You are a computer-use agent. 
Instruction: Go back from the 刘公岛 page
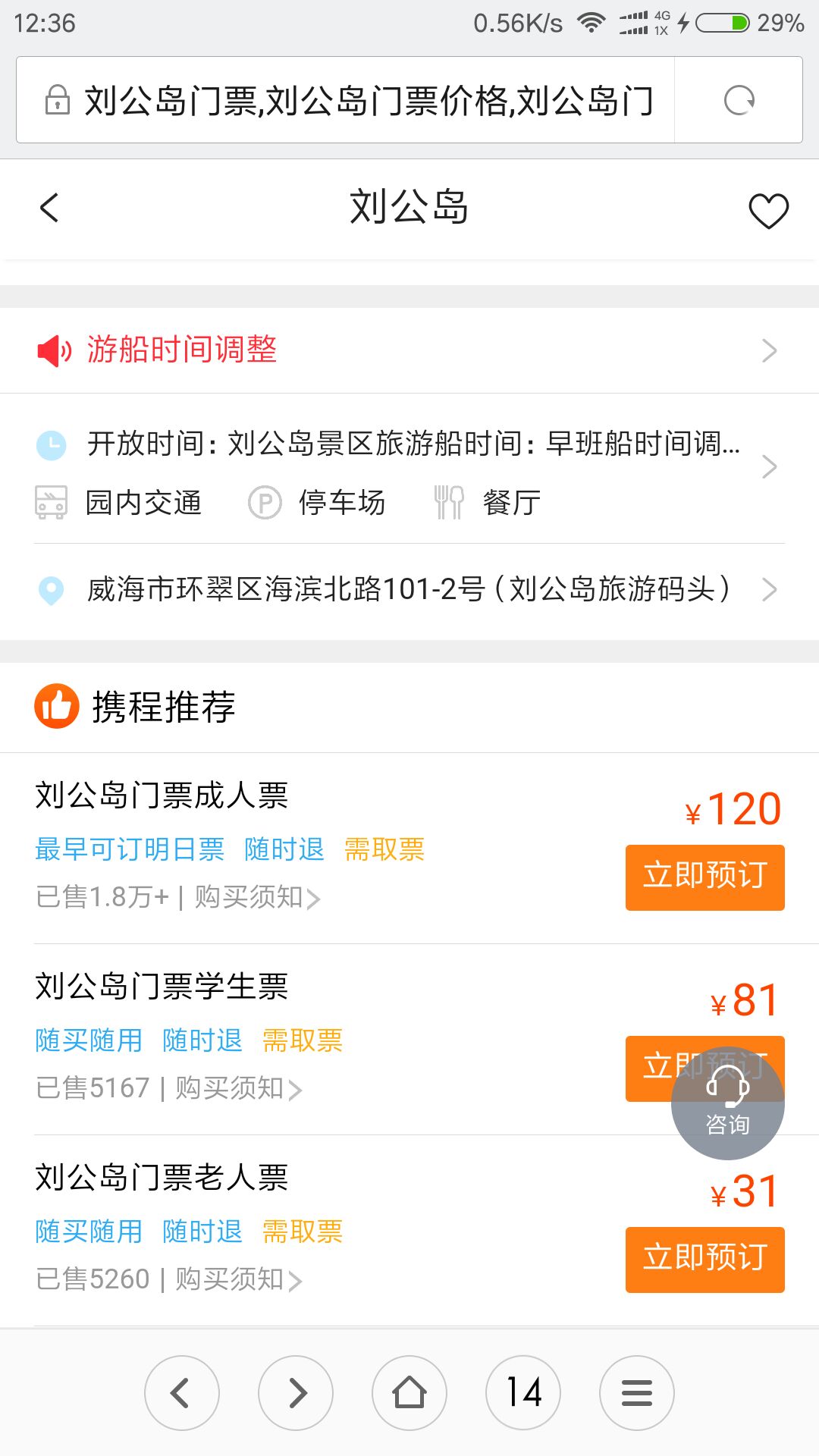tap(49, 208)
